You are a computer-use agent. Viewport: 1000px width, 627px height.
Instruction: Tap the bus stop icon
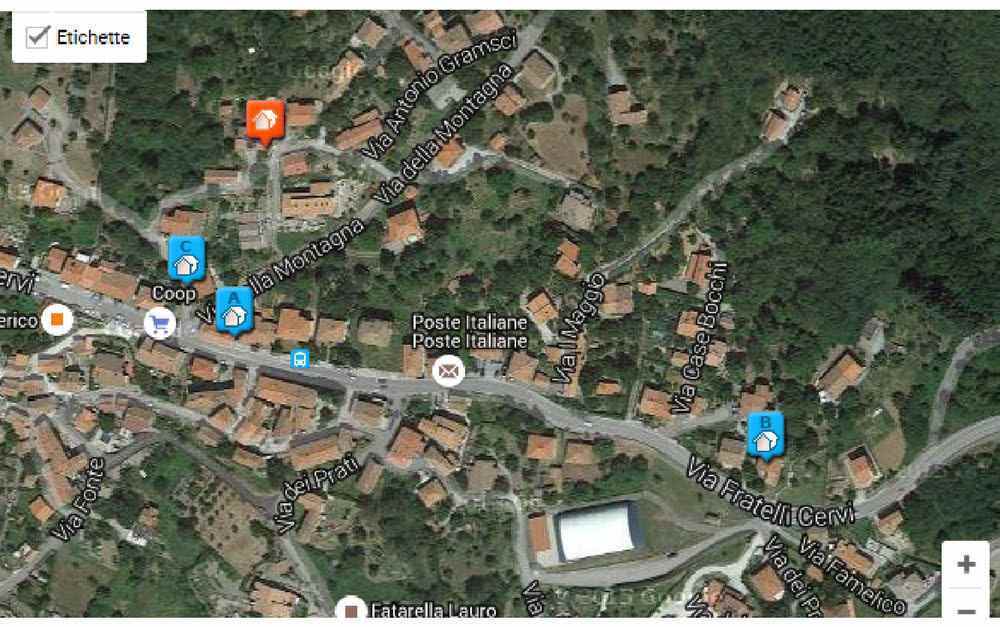pos(298,358)
